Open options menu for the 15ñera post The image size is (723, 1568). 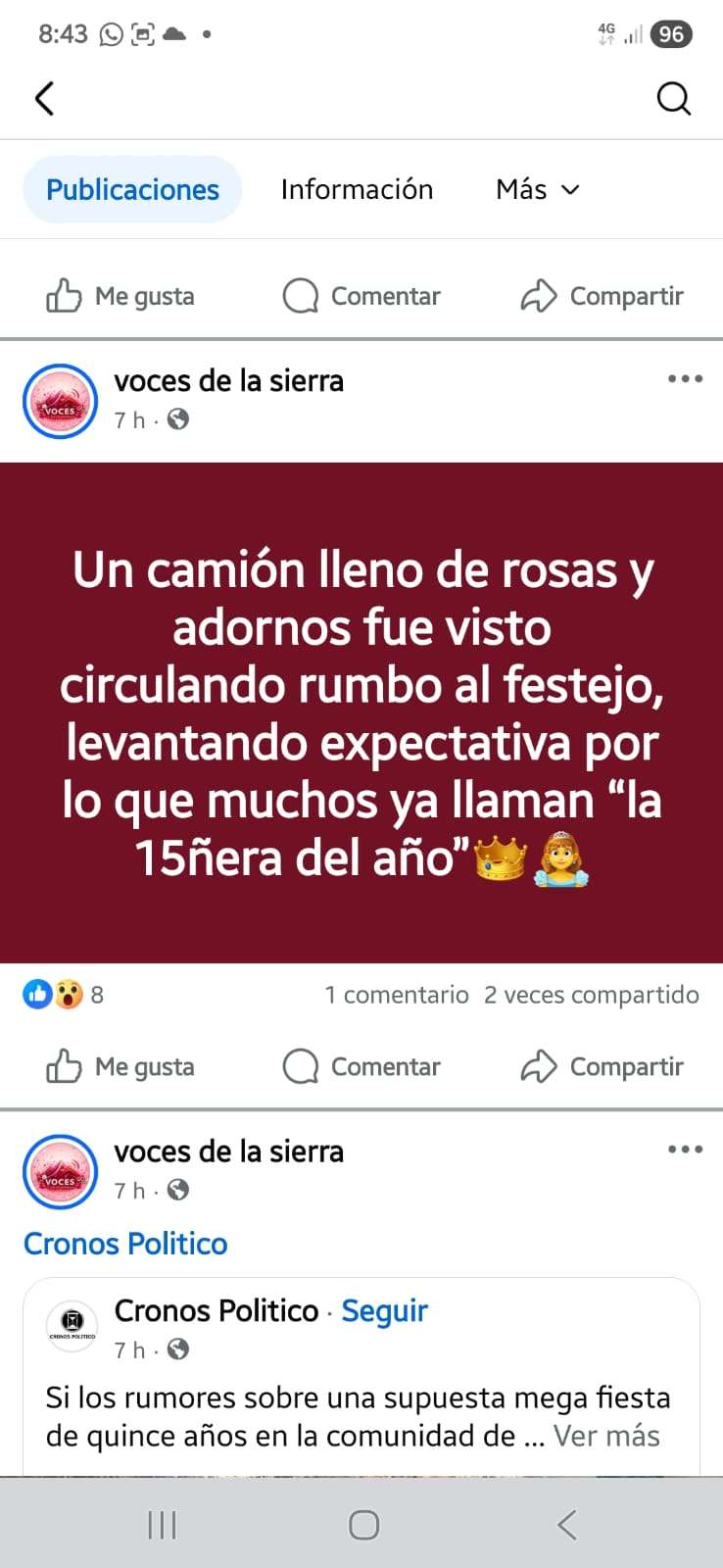[685, 379]
